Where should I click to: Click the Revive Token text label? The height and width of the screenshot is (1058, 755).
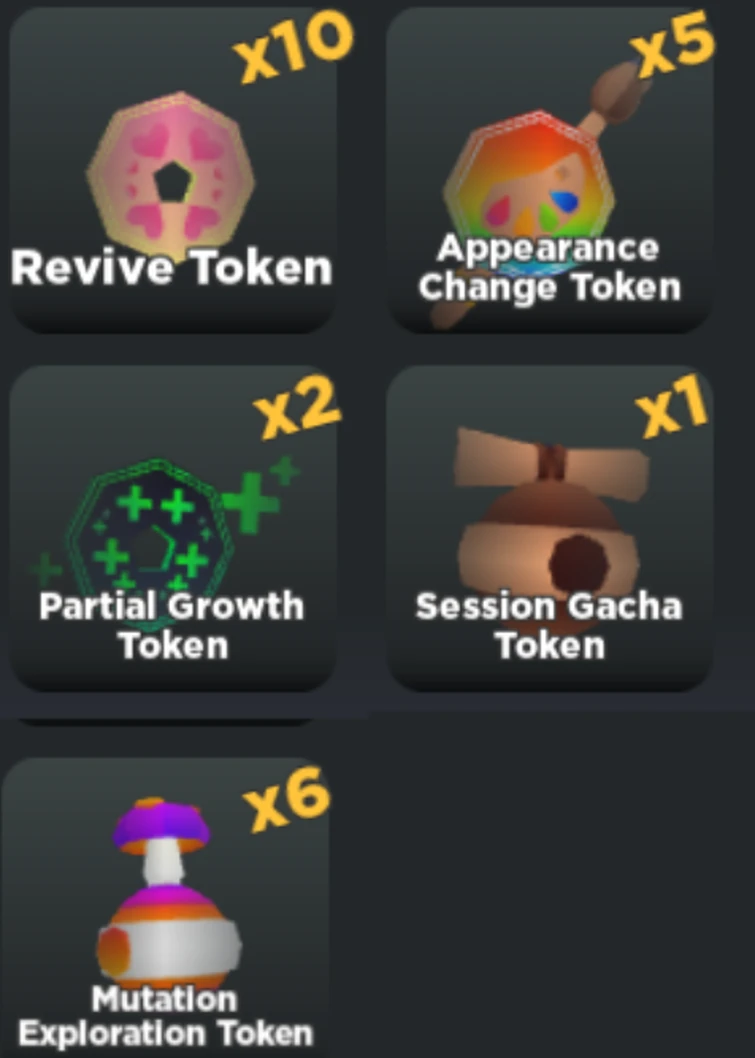(170, 267)
